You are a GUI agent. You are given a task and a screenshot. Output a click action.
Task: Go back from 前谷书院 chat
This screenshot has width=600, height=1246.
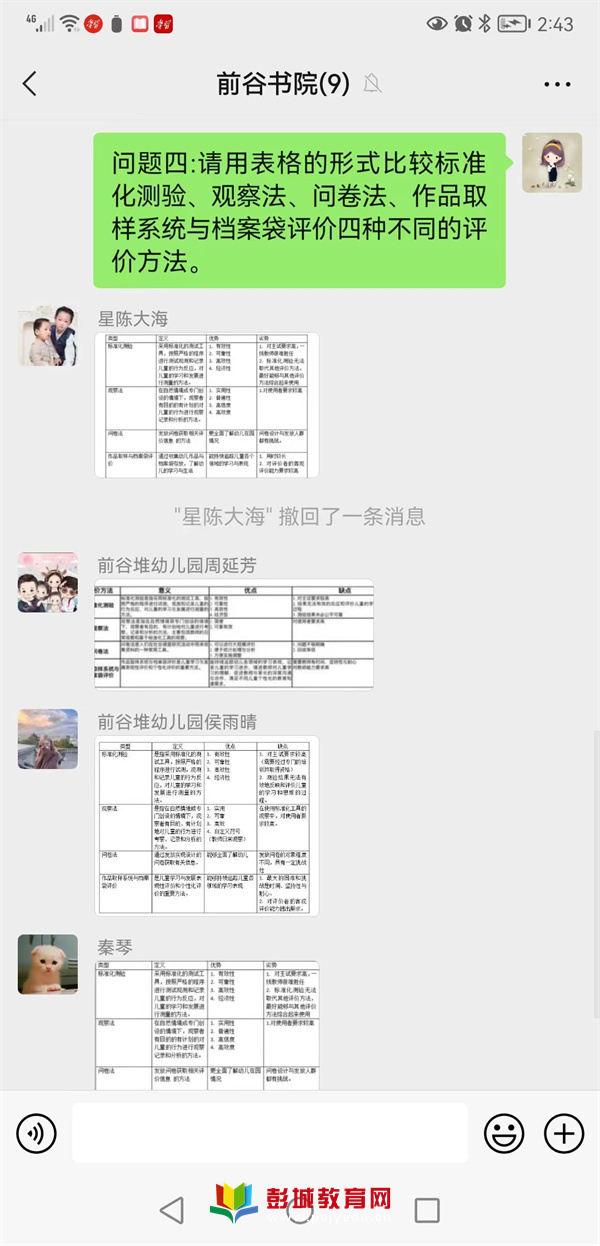point(30,84)
